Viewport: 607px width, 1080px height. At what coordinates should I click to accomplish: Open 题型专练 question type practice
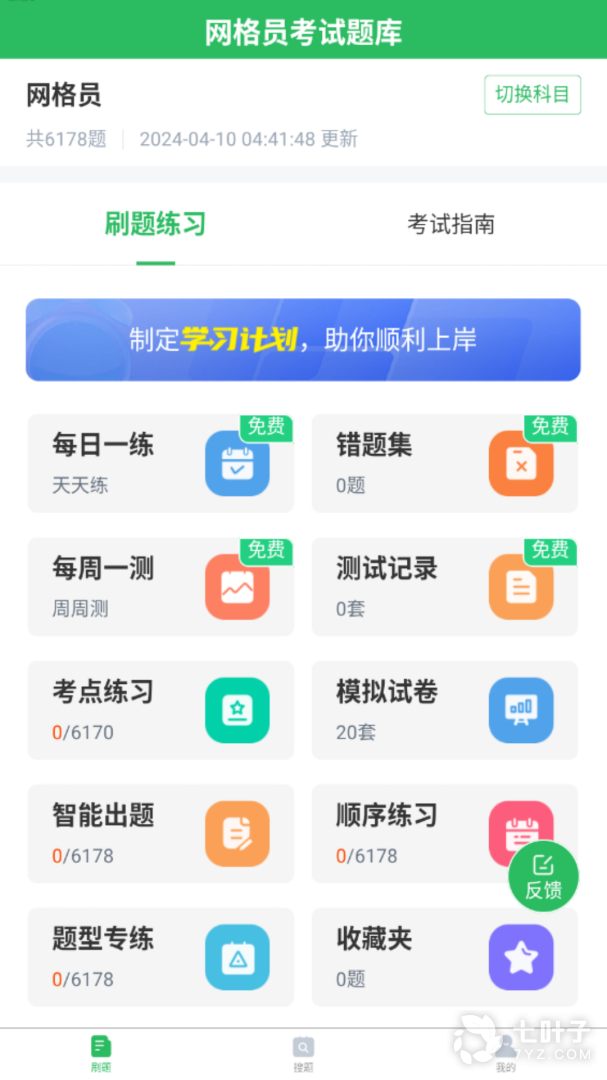(x=160, y=957)
